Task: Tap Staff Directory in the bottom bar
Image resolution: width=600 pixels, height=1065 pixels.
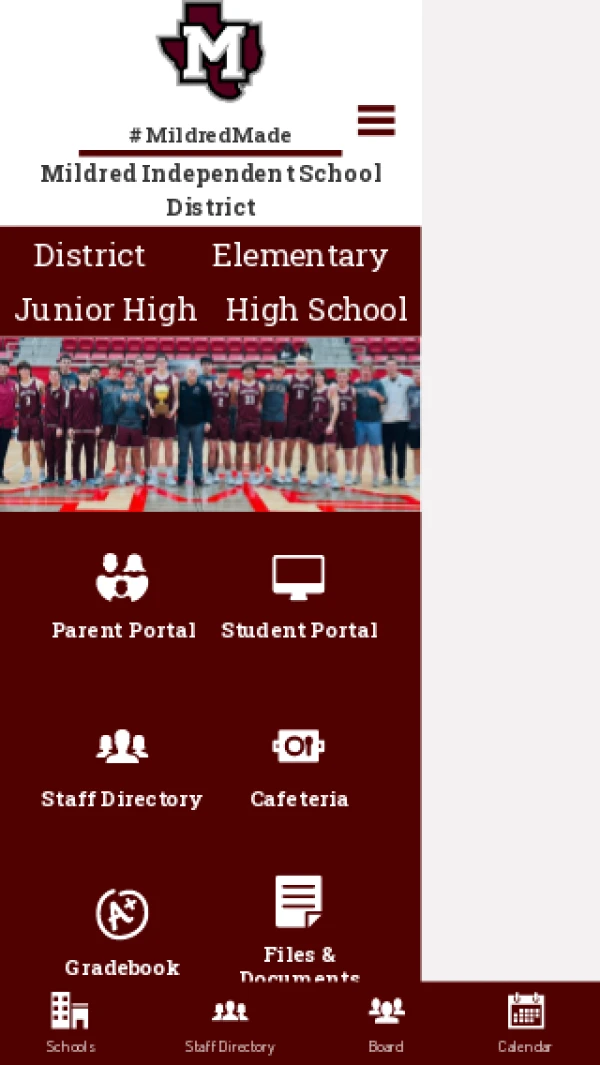Action: tap(230, 1023)
